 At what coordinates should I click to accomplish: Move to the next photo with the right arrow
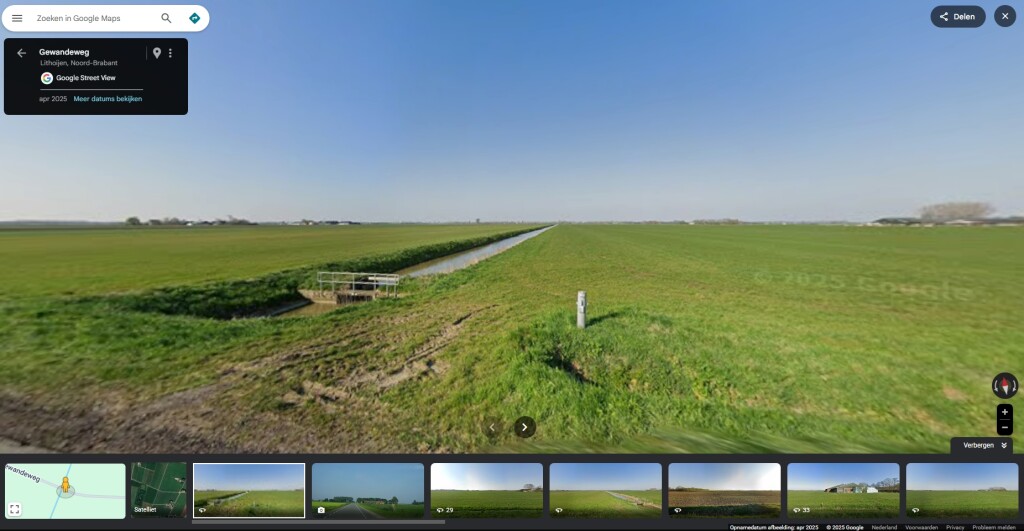(x=524, y=427)
